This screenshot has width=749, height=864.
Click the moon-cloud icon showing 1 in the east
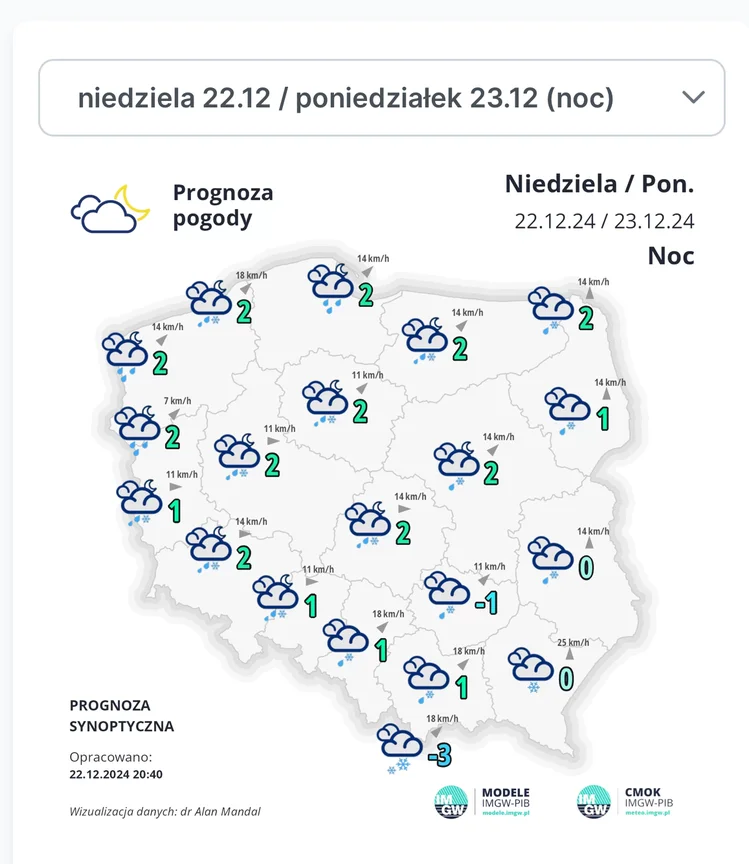(568, 406)
